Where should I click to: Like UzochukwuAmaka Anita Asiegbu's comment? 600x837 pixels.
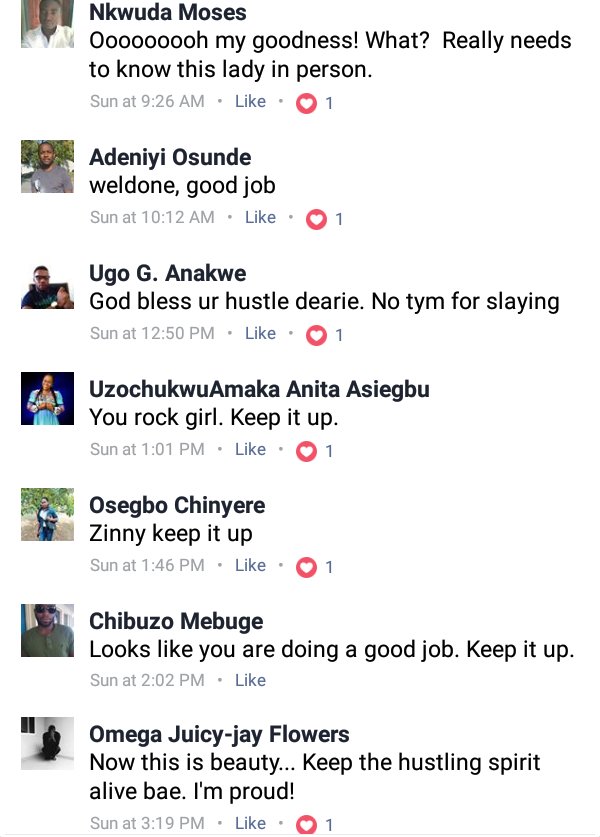[250, 449]
